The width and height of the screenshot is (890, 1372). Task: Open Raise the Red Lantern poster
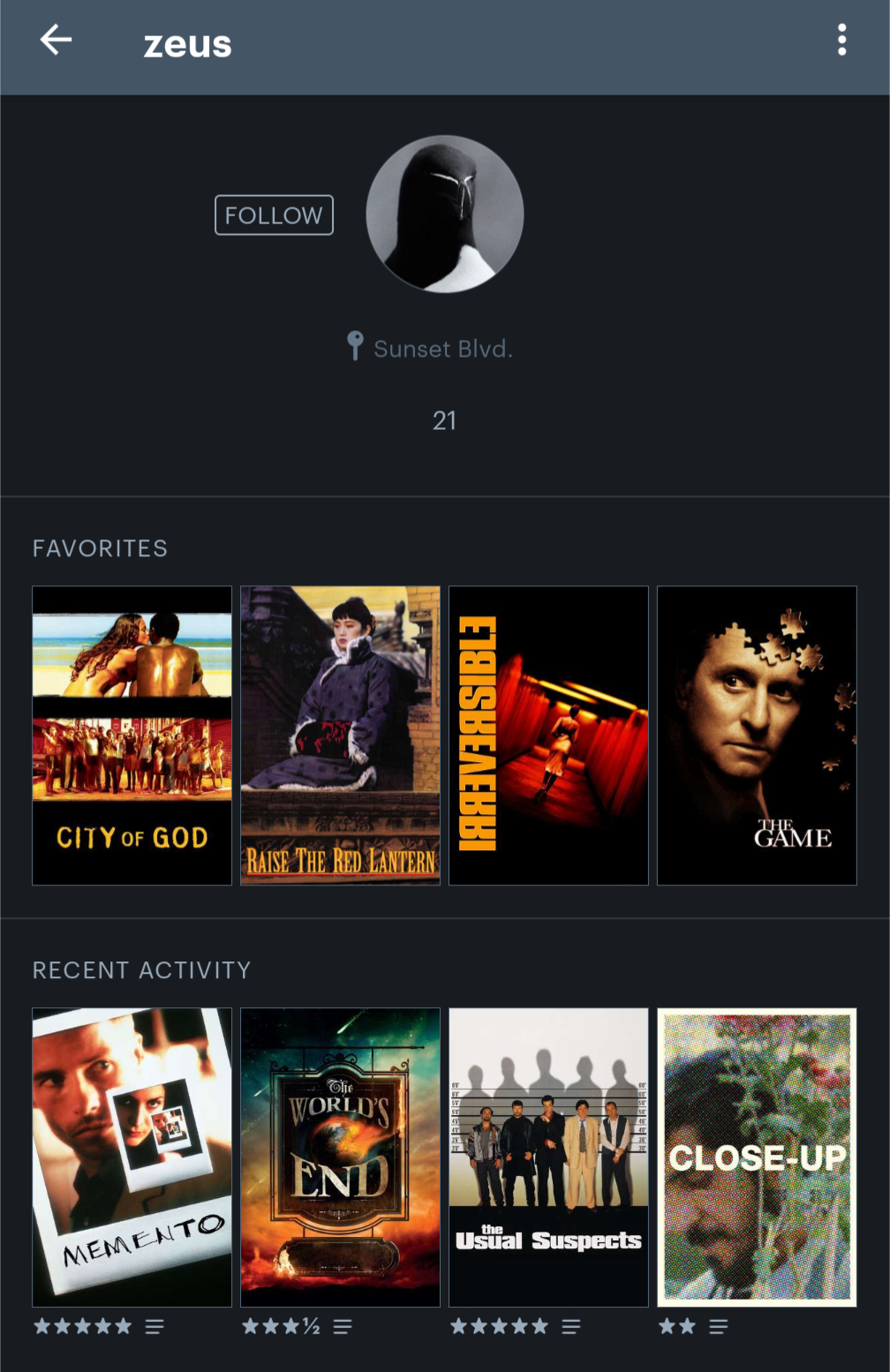[x=340, y=735]
